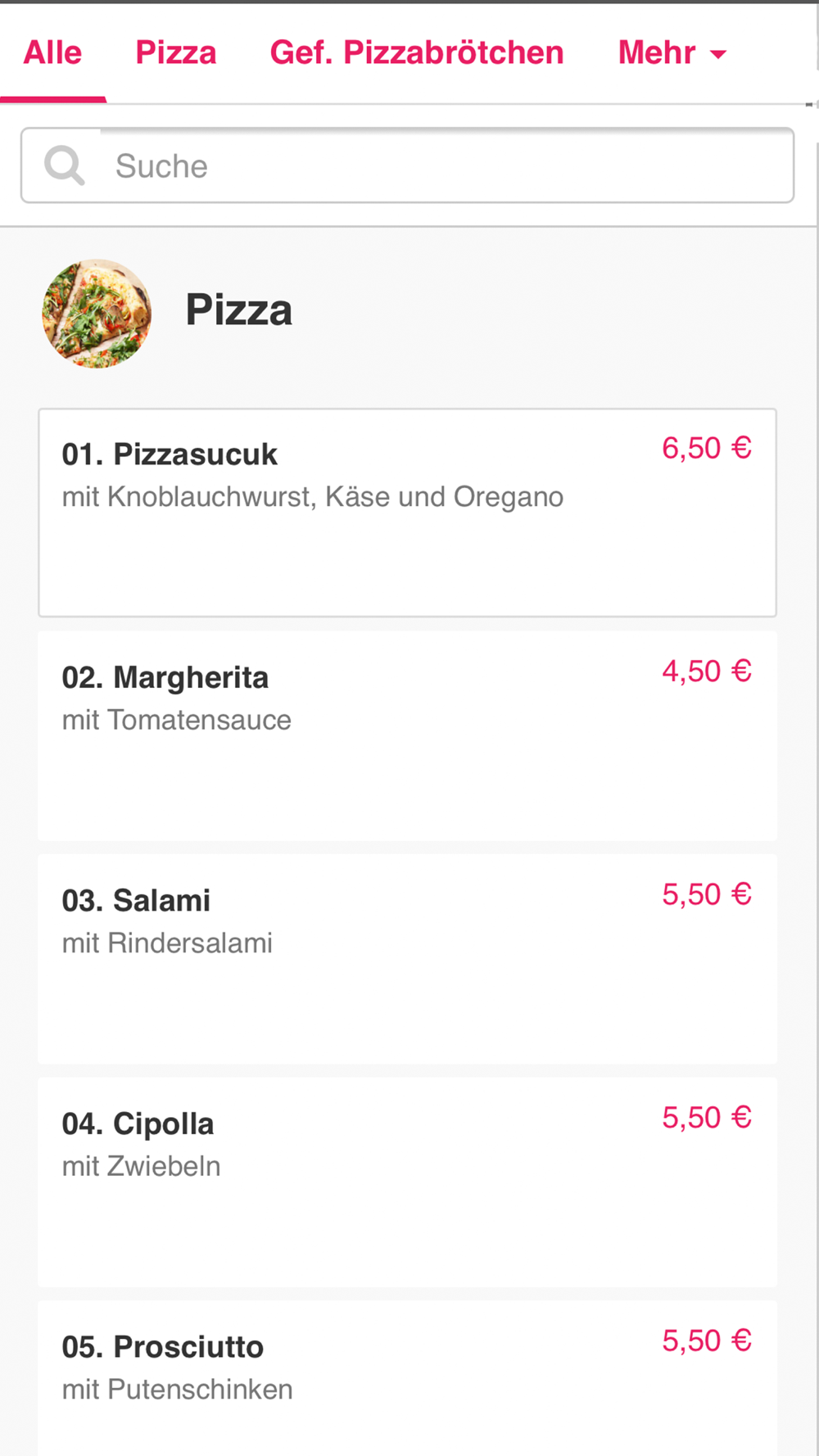Open the 03. Salami item
The width and height of the screenshot is (819, 1456).
click(407, 959)
